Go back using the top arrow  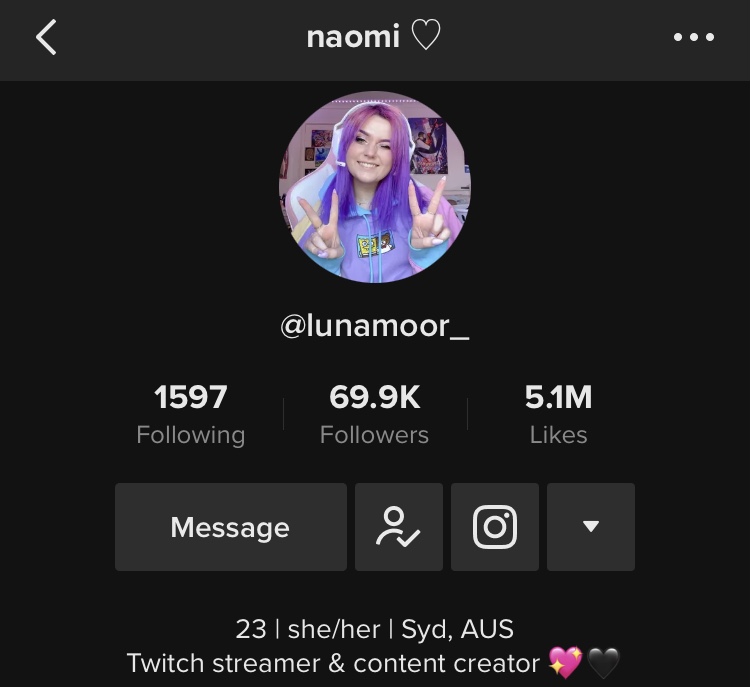[46, 38]
